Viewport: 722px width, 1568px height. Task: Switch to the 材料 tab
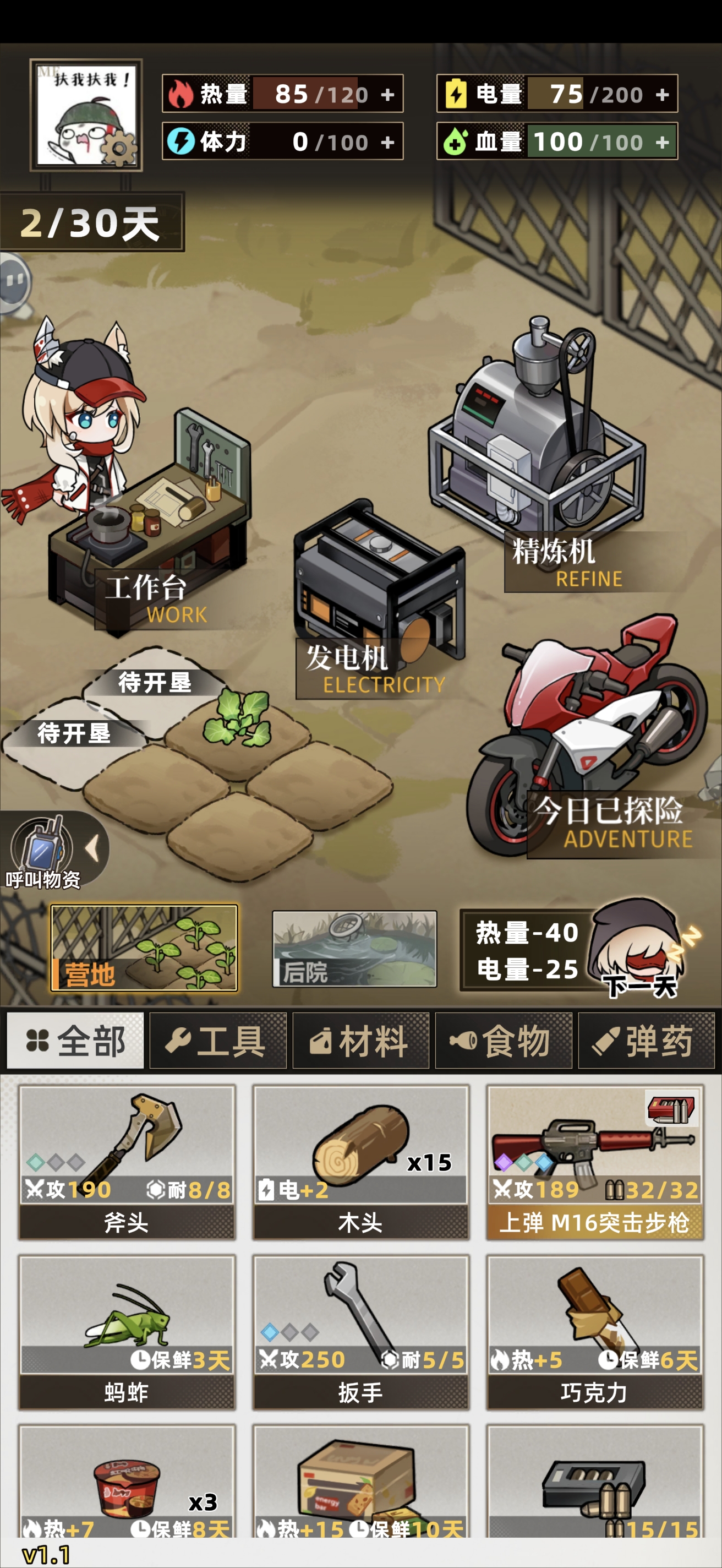point(360,1040)
